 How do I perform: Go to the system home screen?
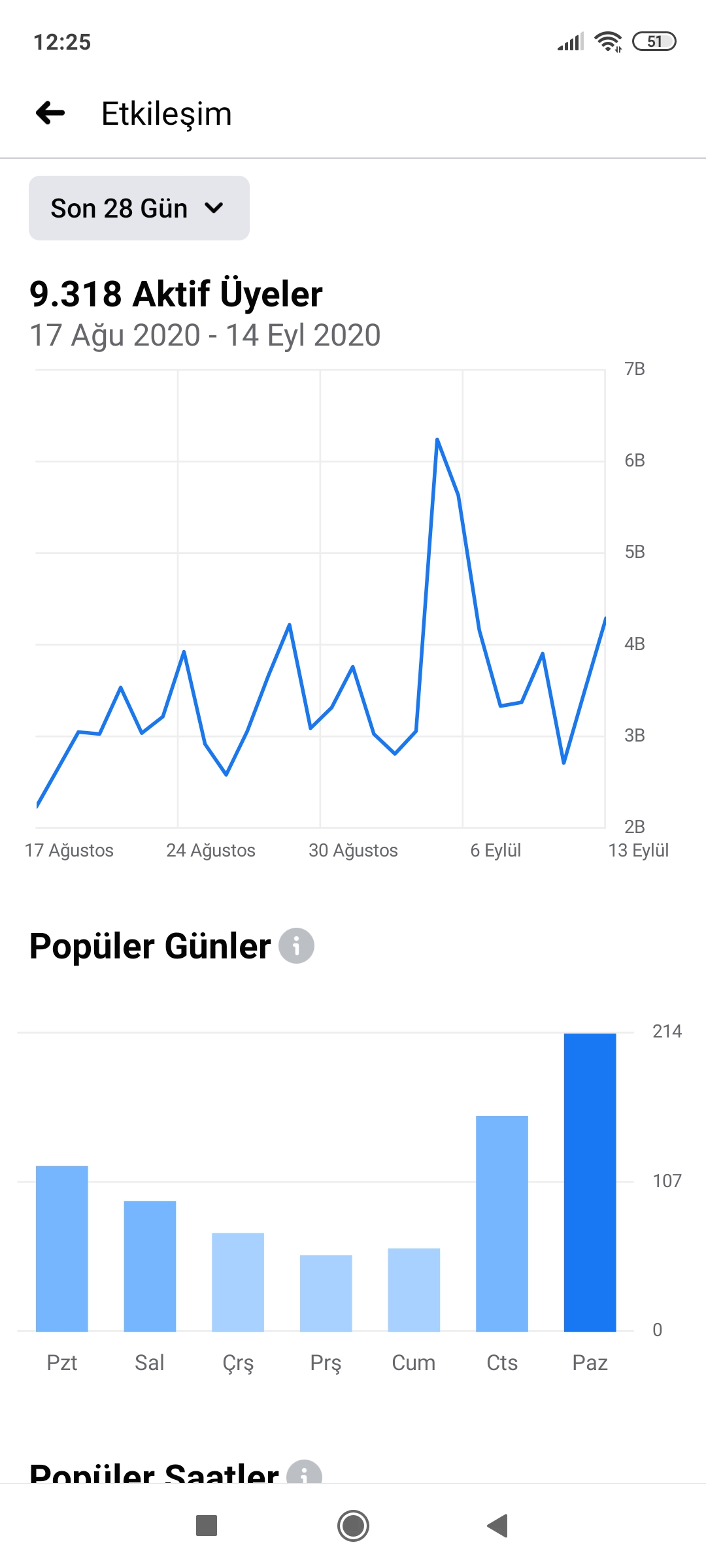(x=353, y=1526)
